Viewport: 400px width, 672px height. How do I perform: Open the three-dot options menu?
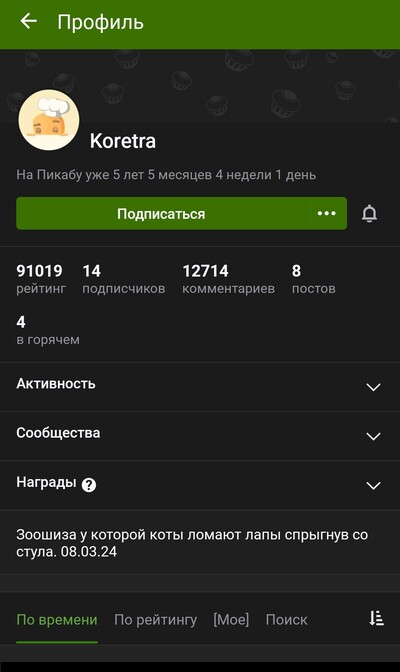327,213
